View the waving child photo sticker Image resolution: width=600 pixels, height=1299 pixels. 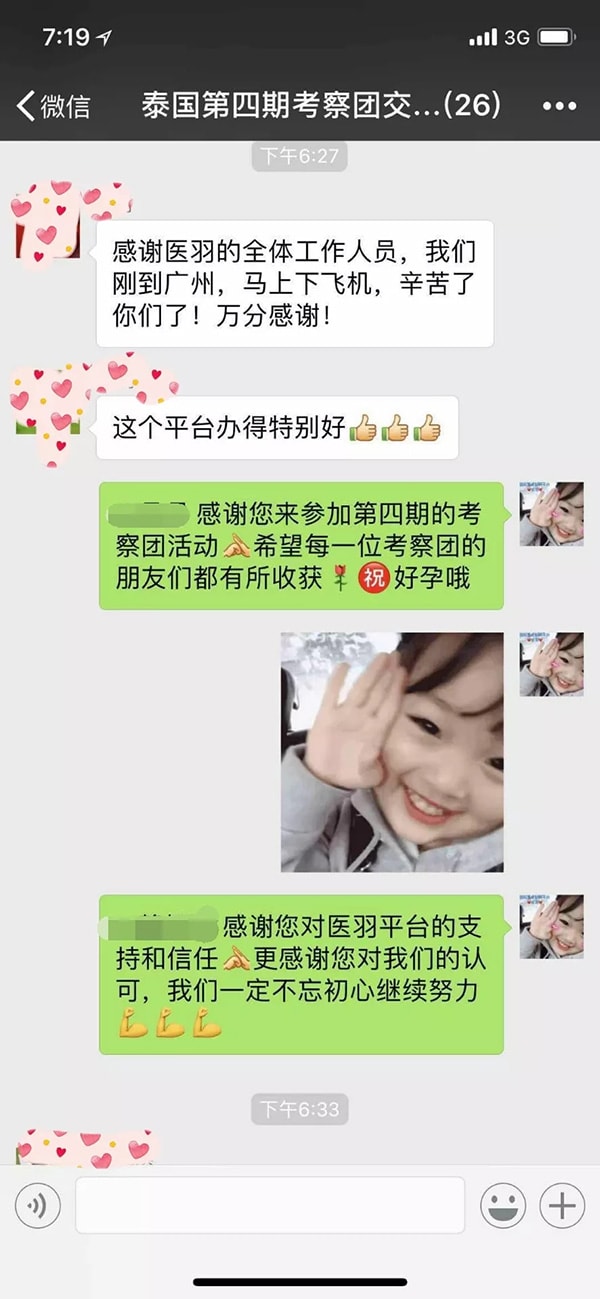[392, 751]
